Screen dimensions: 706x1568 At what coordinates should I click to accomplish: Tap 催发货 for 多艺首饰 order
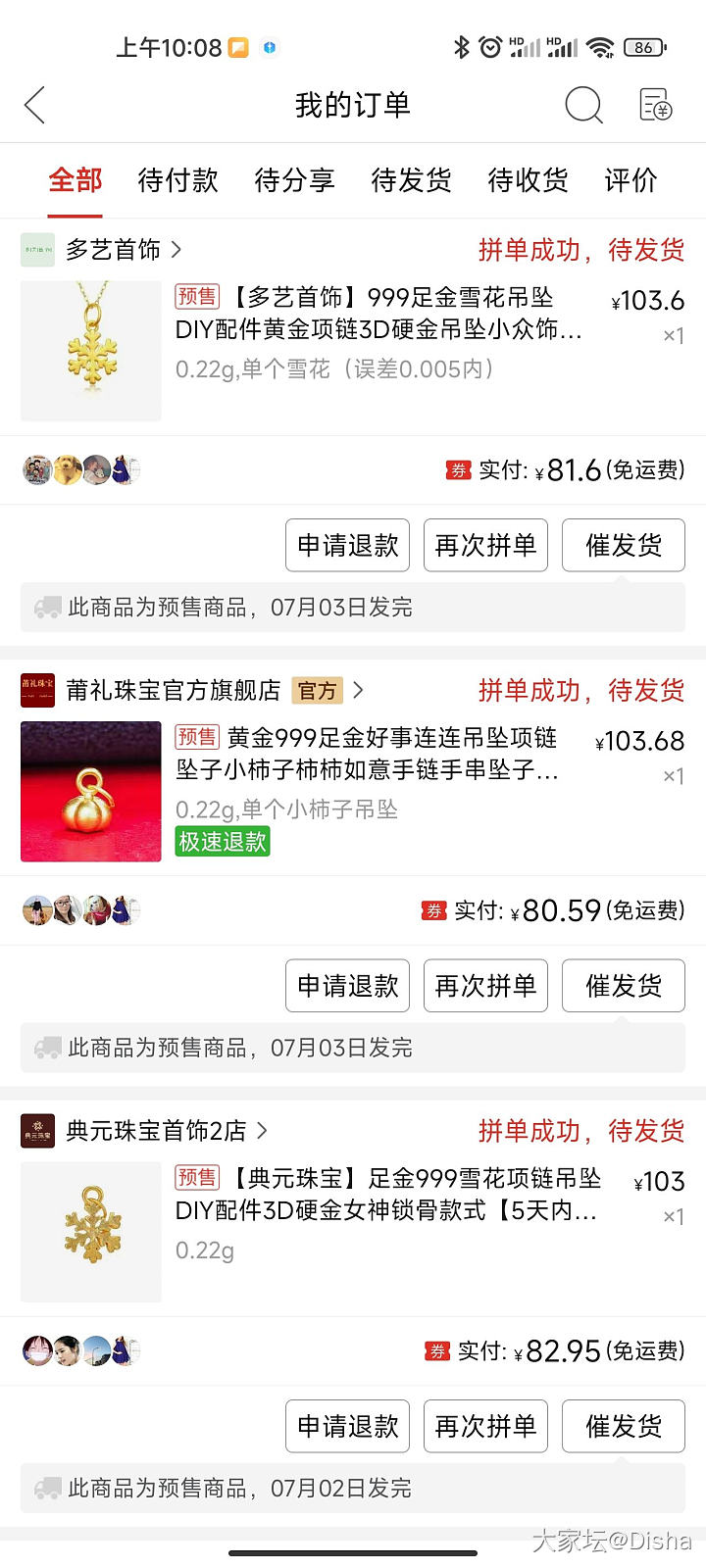coord(623,545)
